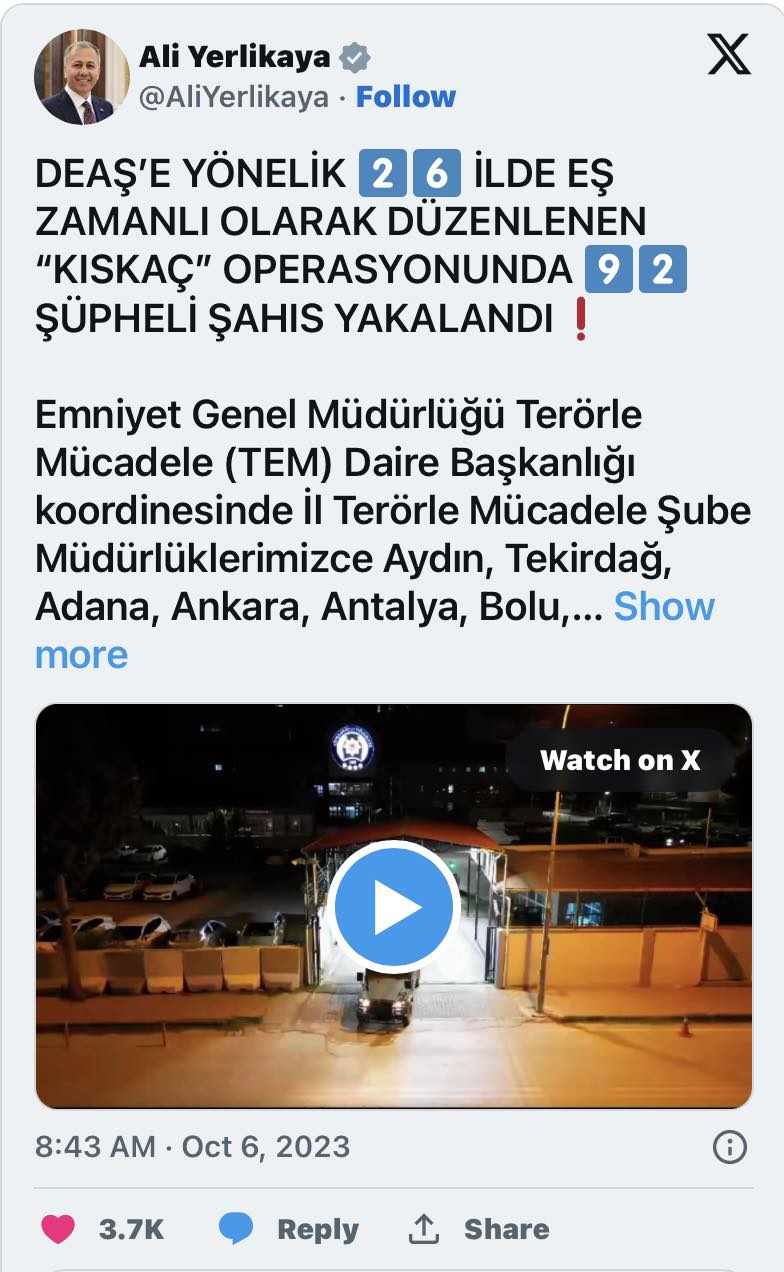This screenshot has height=1272, width=784.
Task: Follow Ali Yerlikaya
Action: (405, 97)
